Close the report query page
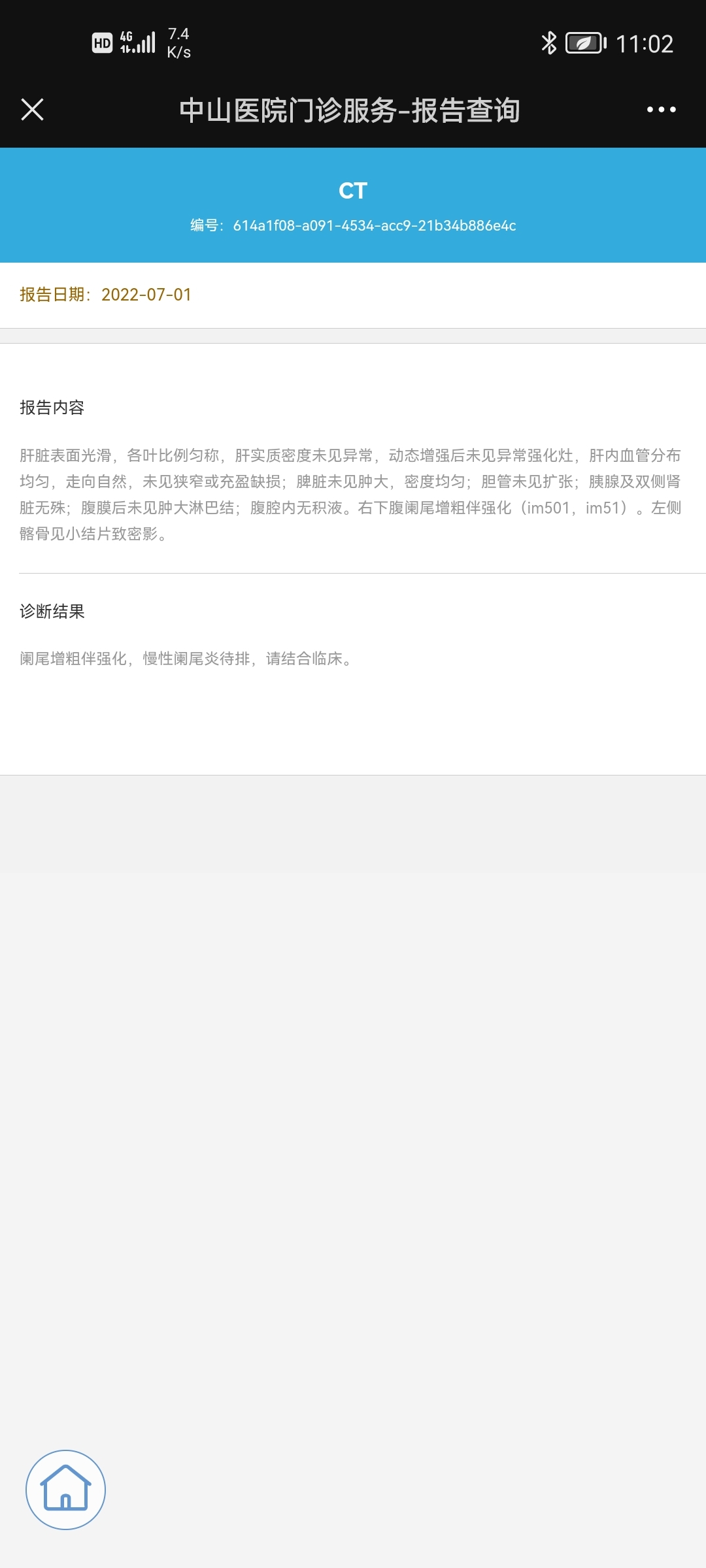The height and width of the screenshot is (1568, 706). pos(32,110)
